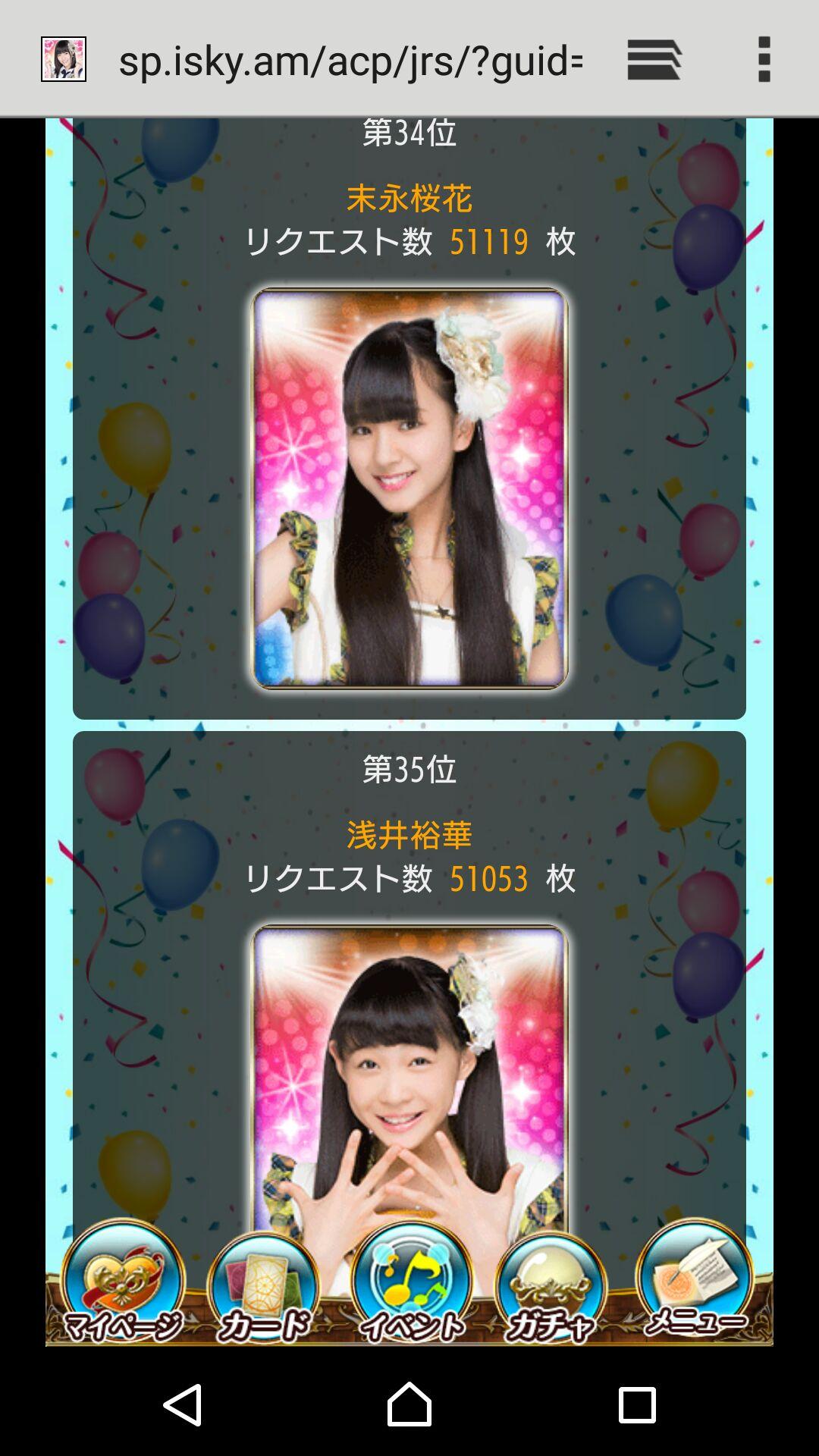Open the browser tabs switcher
819x1456 pixels.
[654, 59]
